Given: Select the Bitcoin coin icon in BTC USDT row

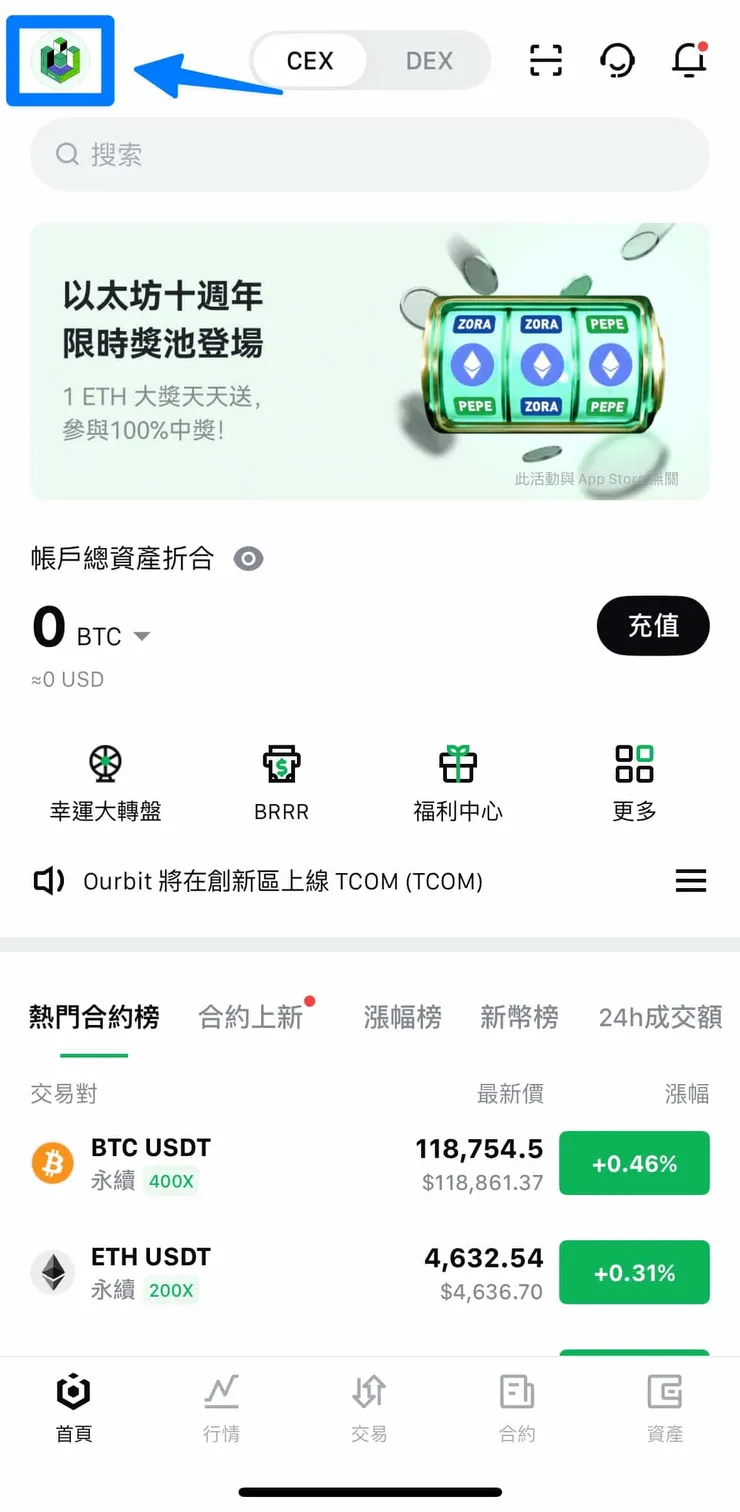Looking at the screenshot, I should (52, 1162).
